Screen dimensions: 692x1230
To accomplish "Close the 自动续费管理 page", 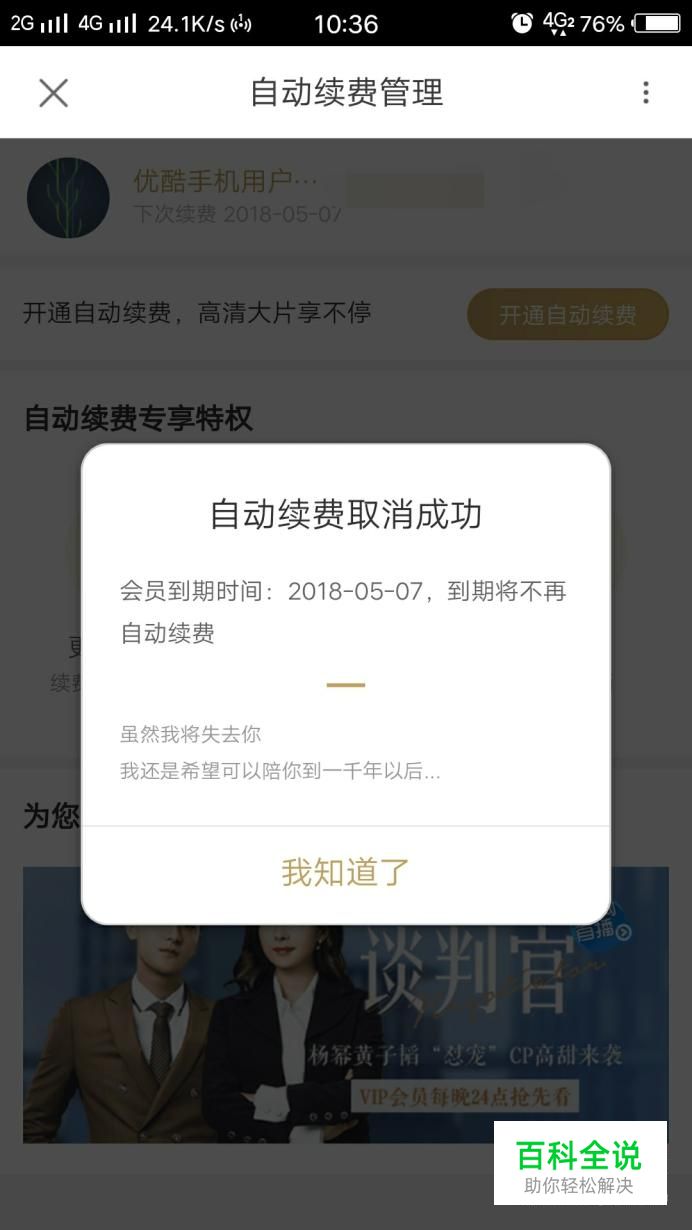I will pos(53,93).
